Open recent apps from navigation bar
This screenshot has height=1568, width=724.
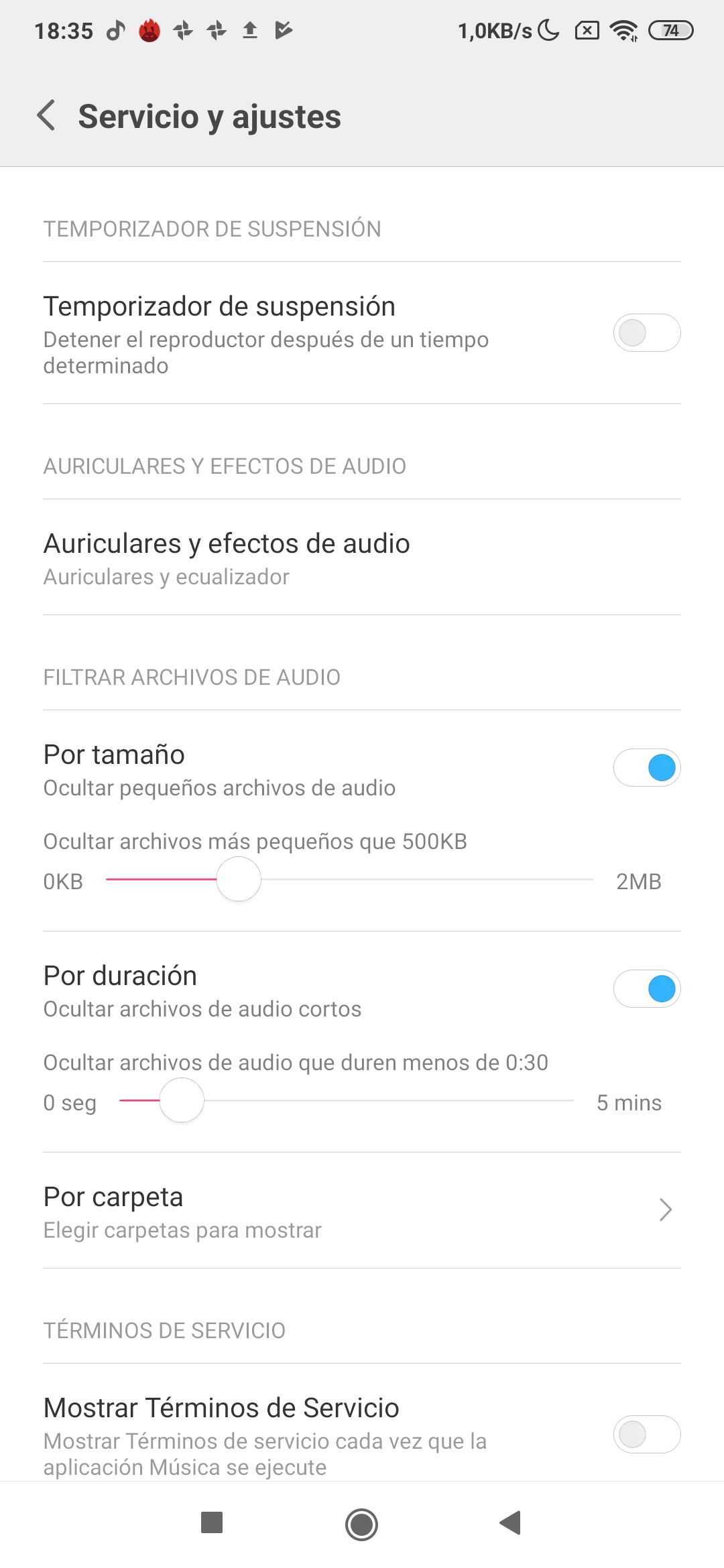(x=212, y=1522)
